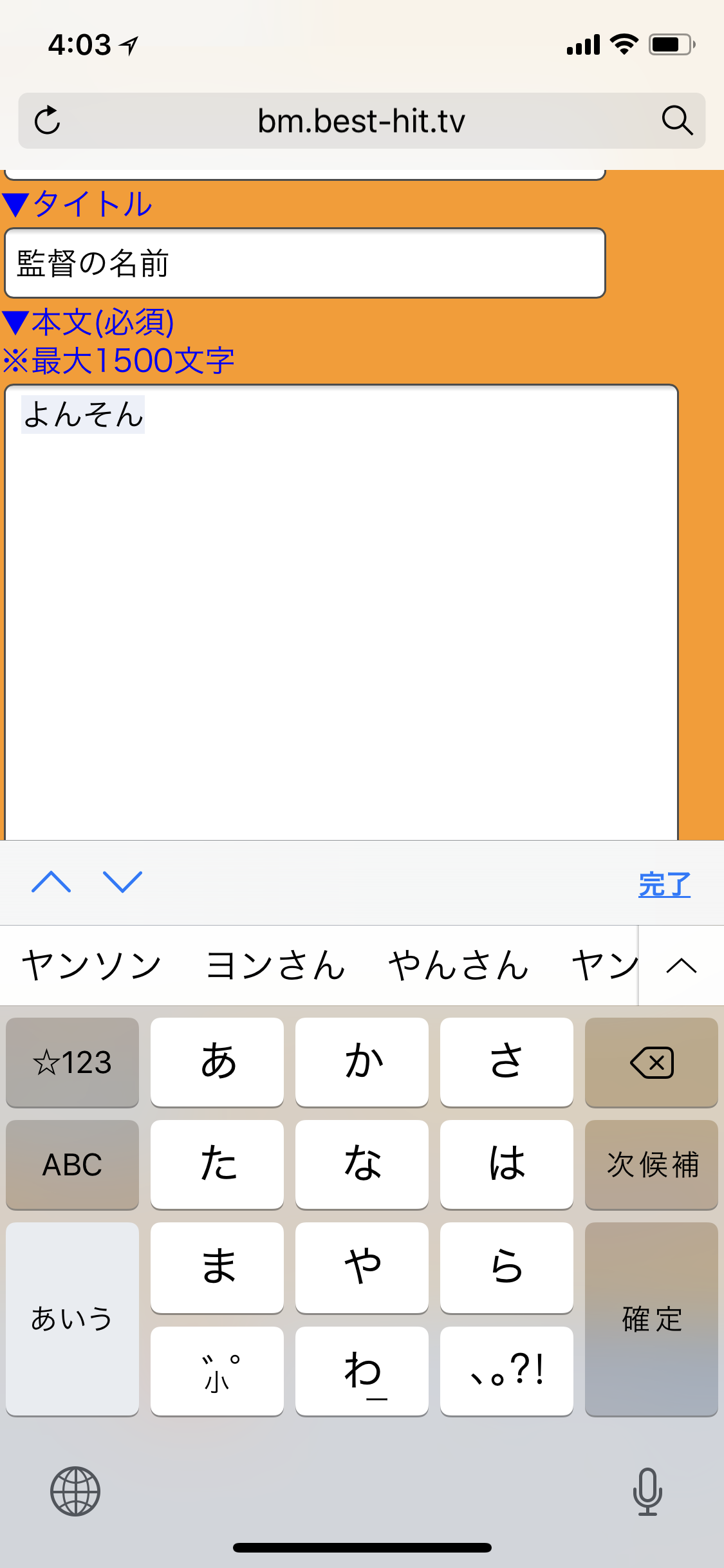Start dictation with the microphone
The image size is (724, 1568).
[647, 1491]
